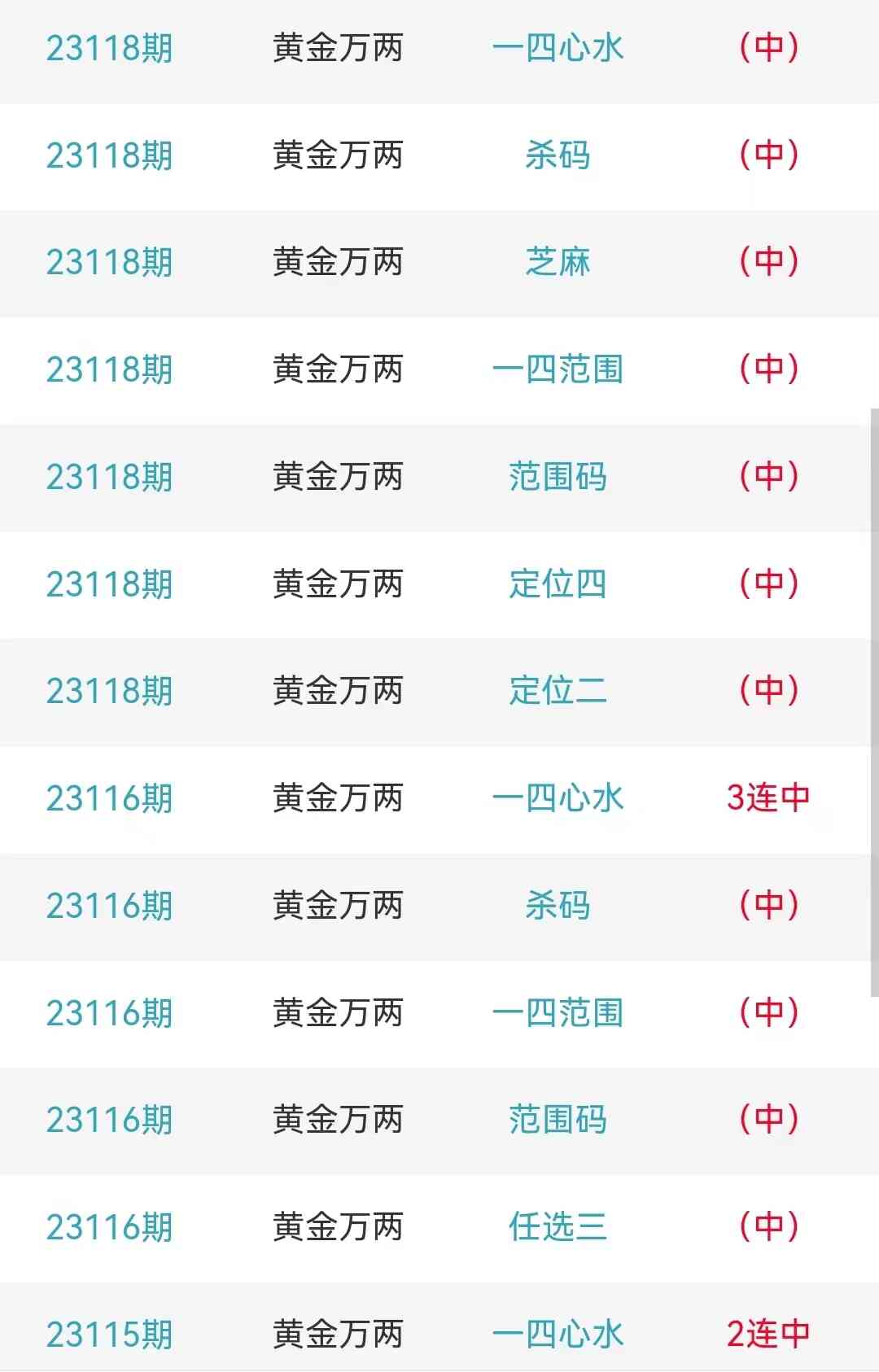Open the 23118期 一四心水 entry

tap(558, 48)
